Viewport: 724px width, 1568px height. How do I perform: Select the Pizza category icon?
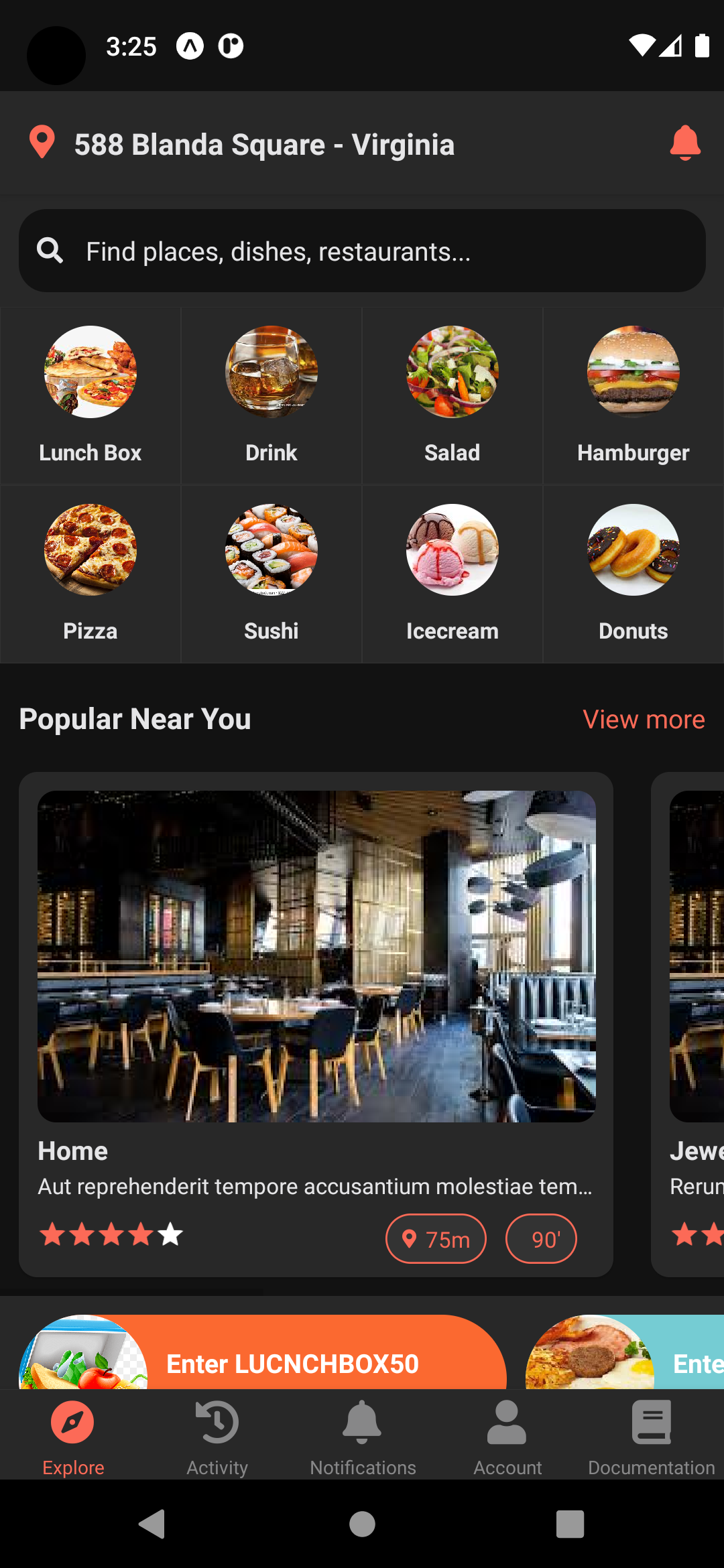(90, 549)
